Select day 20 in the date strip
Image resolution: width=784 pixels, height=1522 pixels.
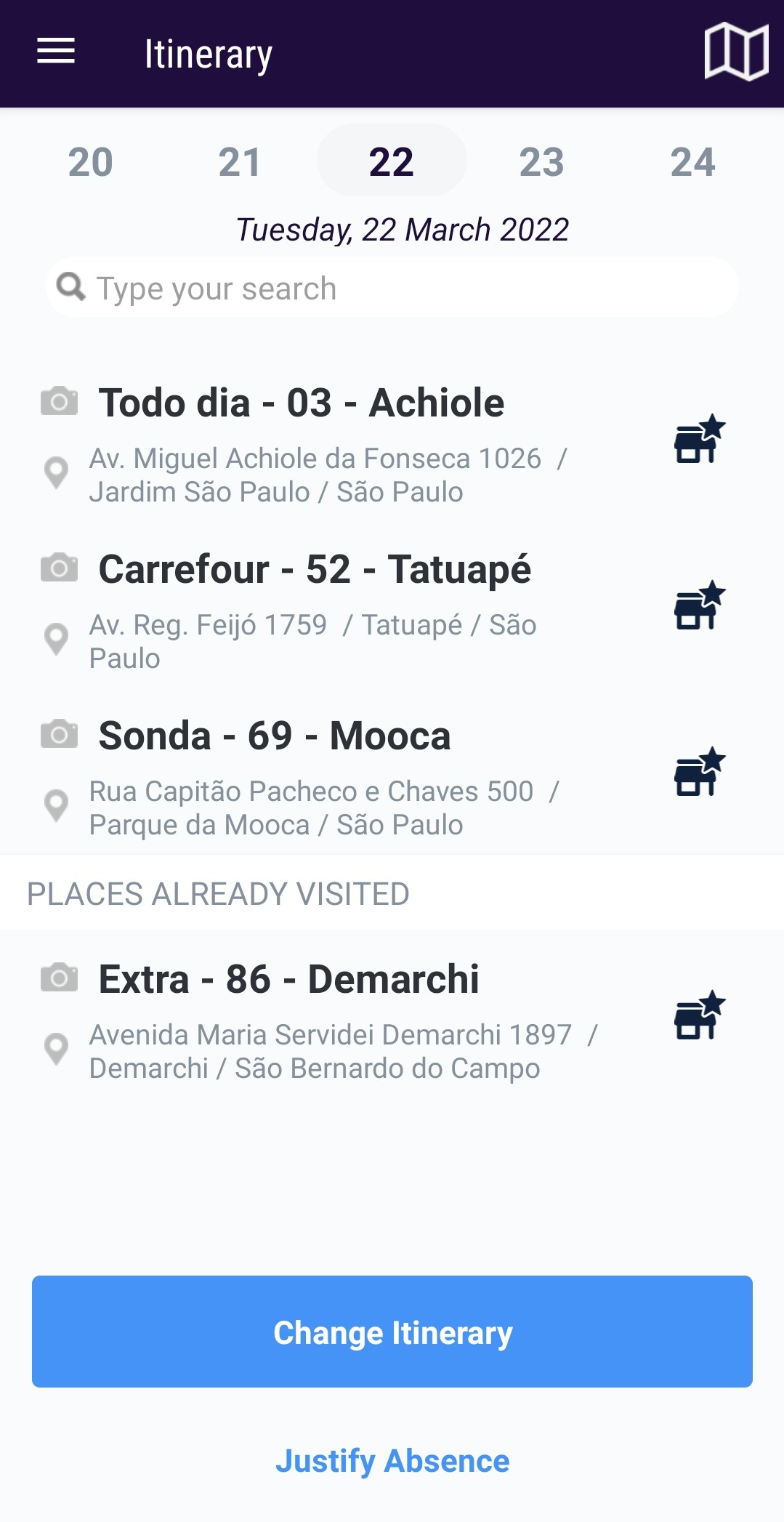91,161
